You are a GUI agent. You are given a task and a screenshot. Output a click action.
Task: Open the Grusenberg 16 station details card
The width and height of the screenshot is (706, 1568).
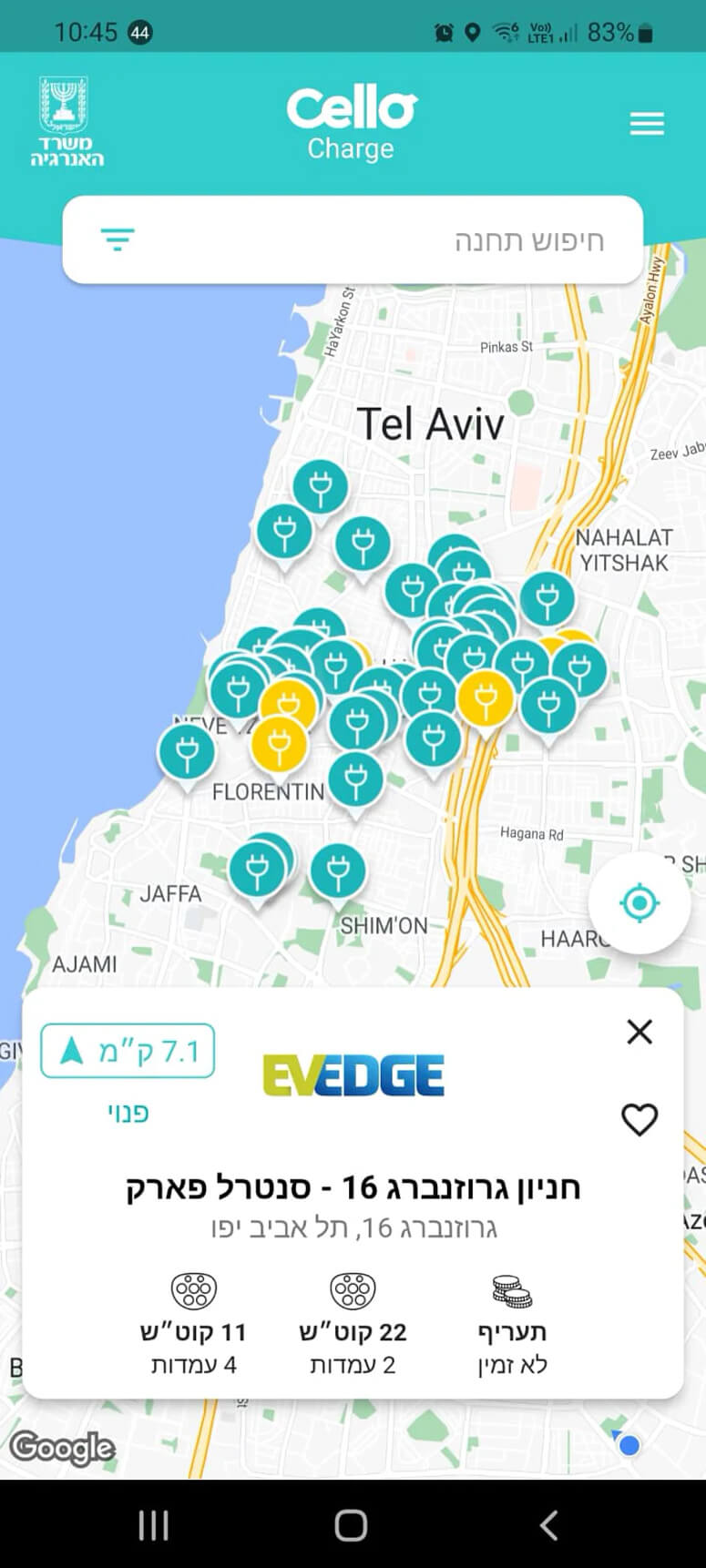353,1187
